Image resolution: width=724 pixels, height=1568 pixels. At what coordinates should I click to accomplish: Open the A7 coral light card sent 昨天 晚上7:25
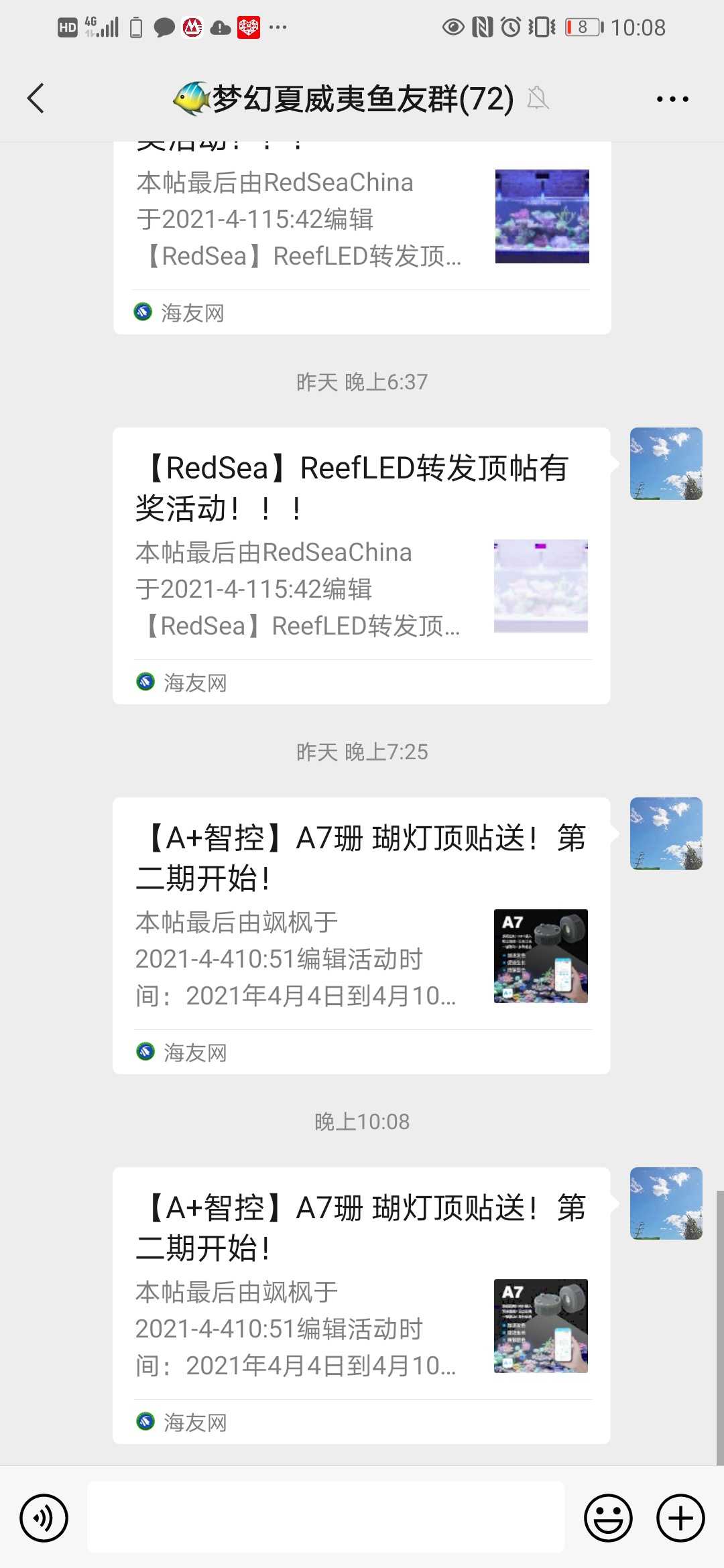pos(361,935)
